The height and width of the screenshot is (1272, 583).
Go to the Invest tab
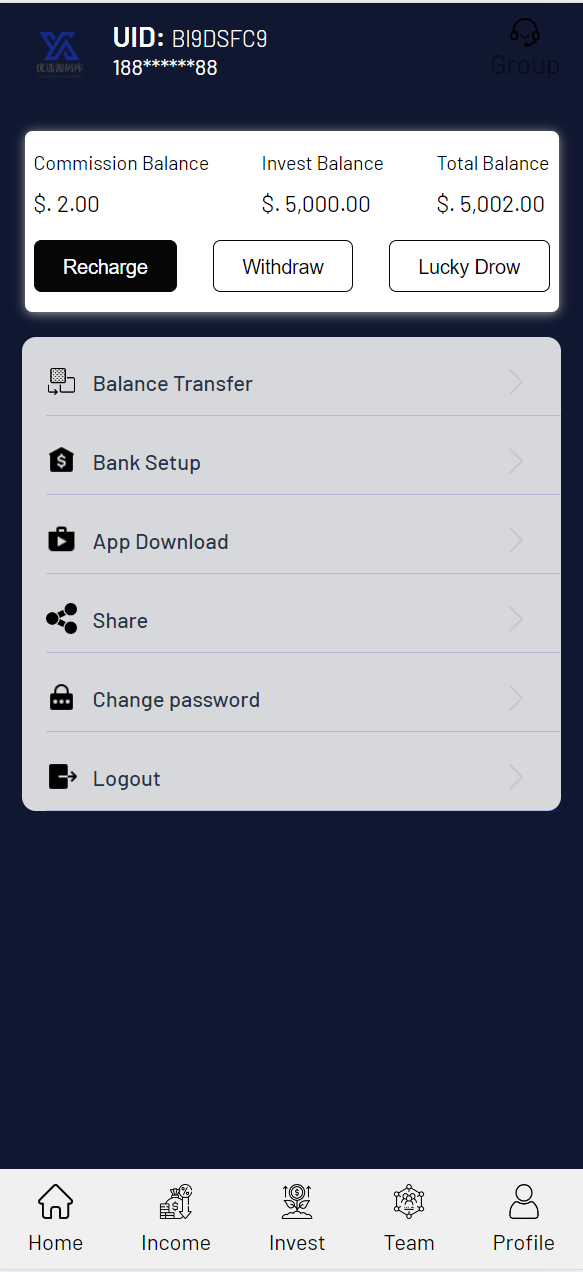point(297,1219)
